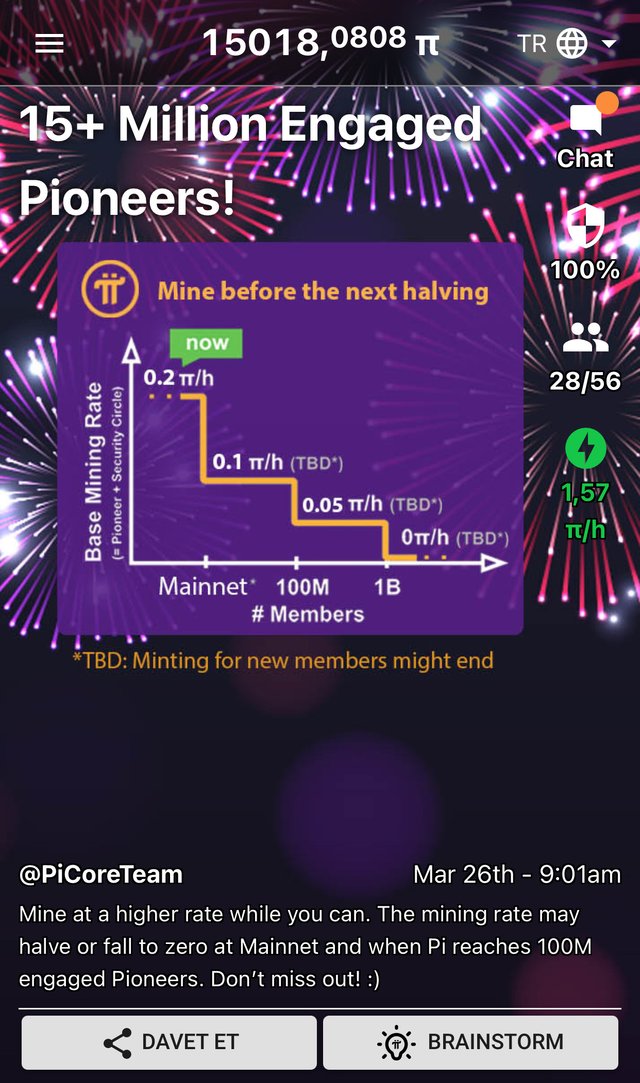Open the BRAINSTORM button
Image resolution: width=640 pixels, height=1083 pixels.
point(471,1042)
